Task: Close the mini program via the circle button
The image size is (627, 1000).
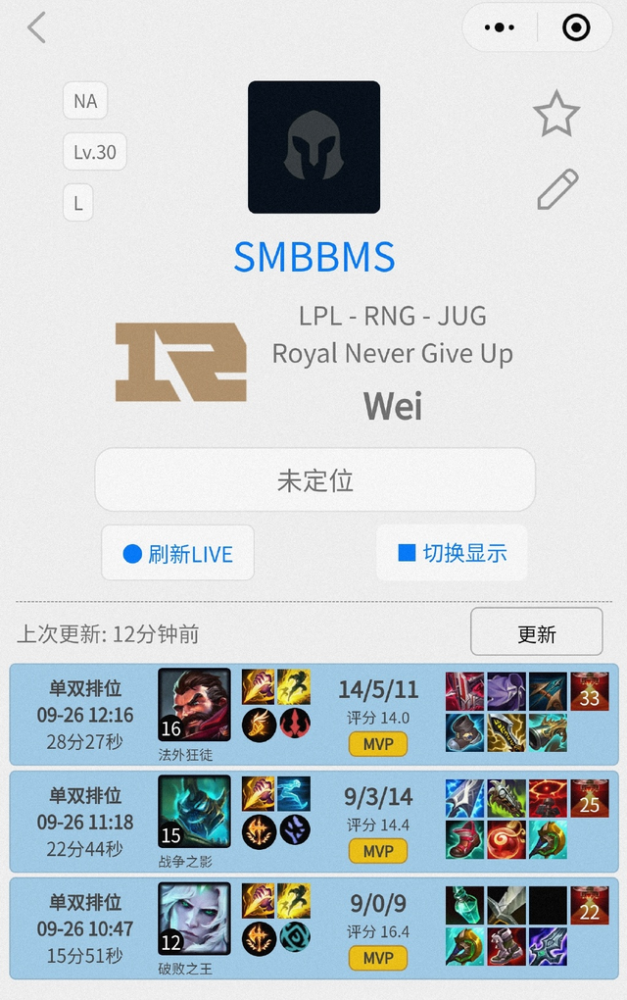Action: coord(576,28)
